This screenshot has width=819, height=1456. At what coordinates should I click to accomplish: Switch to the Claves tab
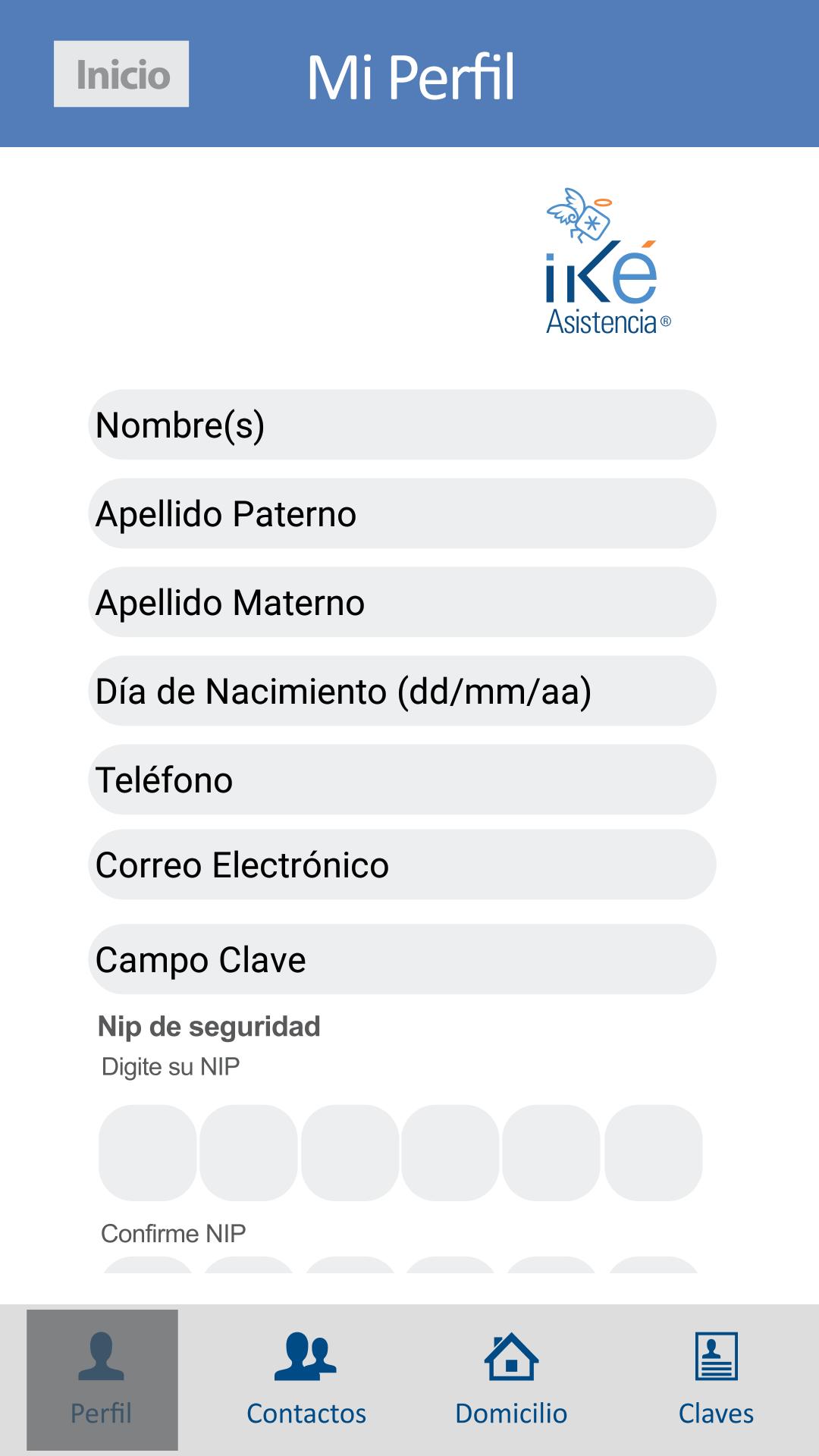click(716, 1380)
